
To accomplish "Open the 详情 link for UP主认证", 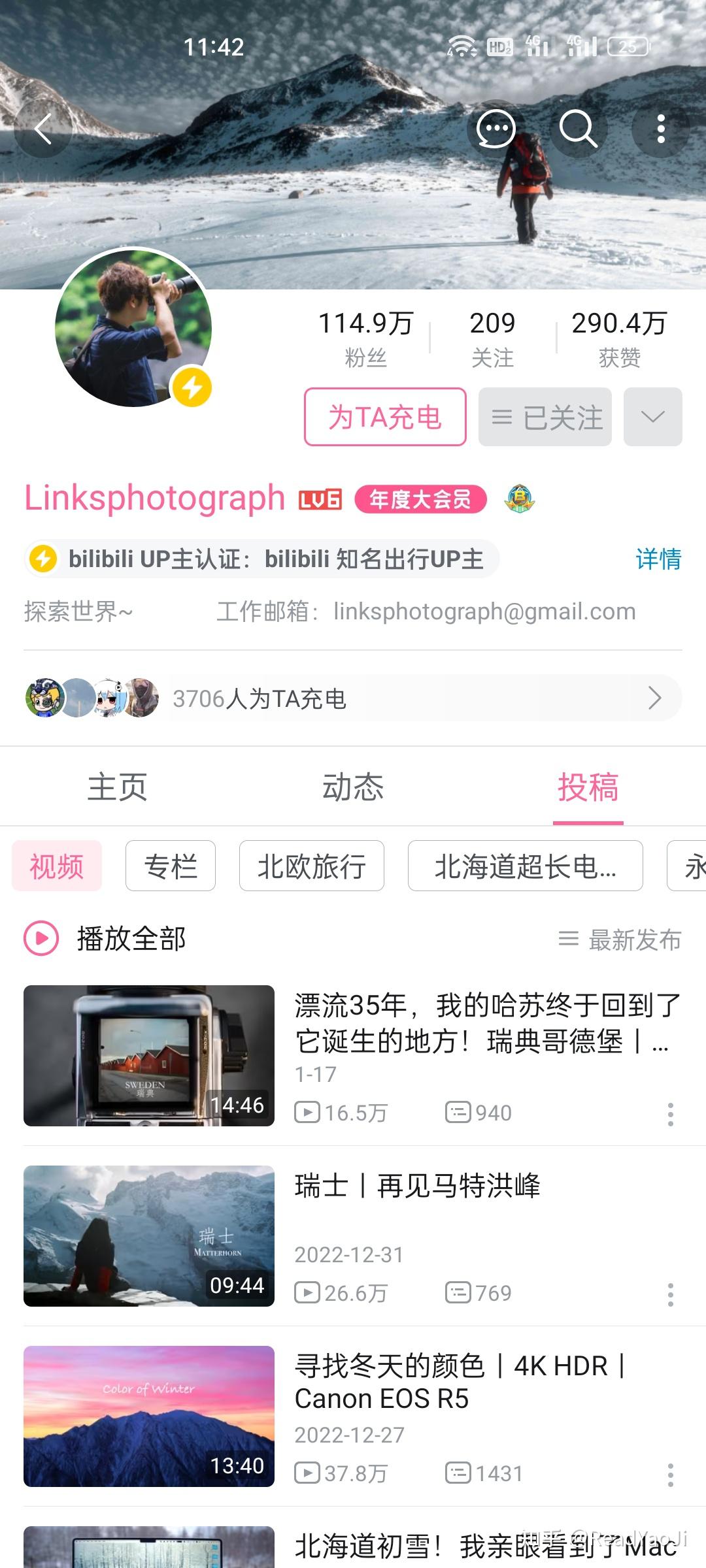I will click(658, 559).
